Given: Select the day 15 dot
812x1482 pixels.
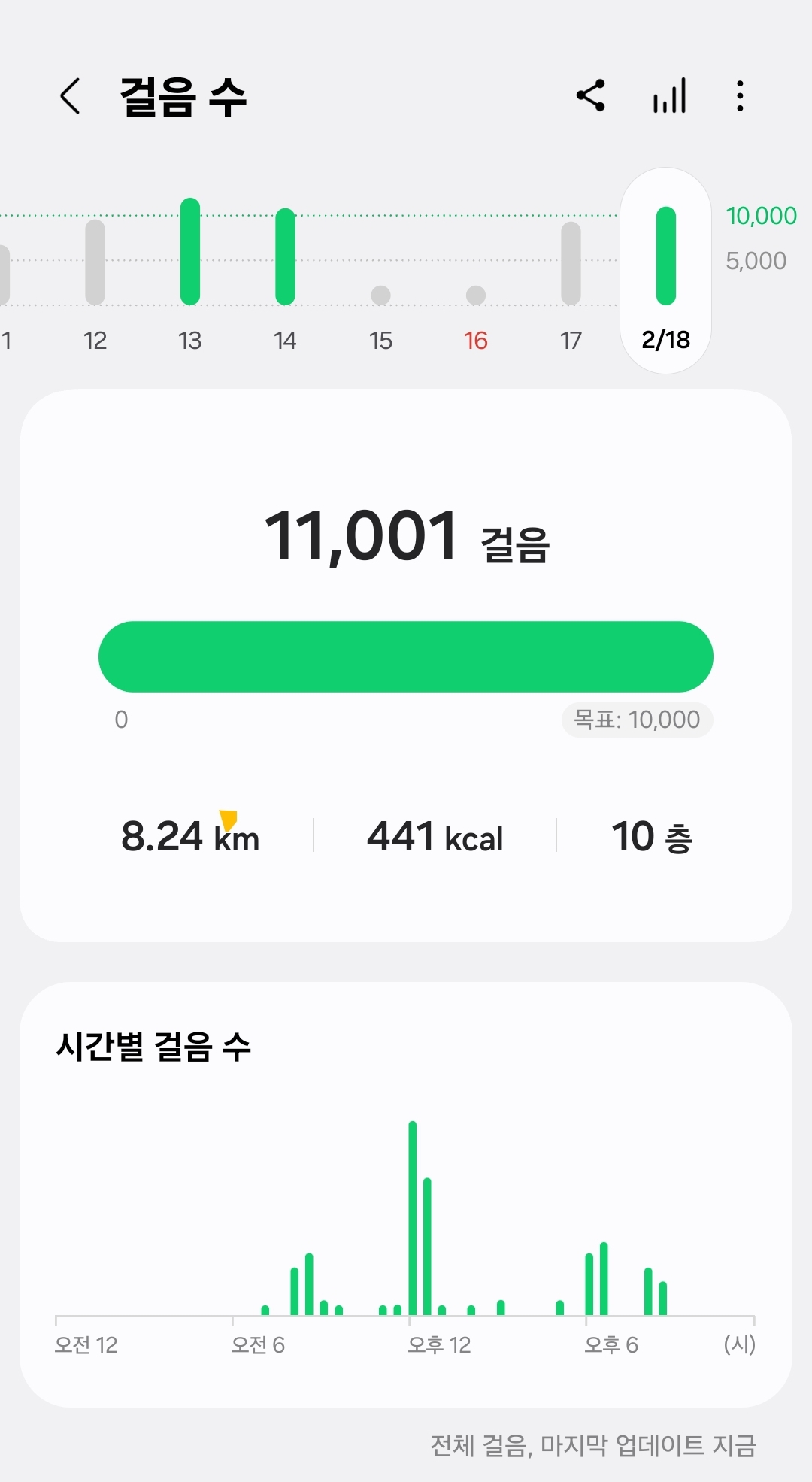Looking at the screenshot, I should point(381,295).
